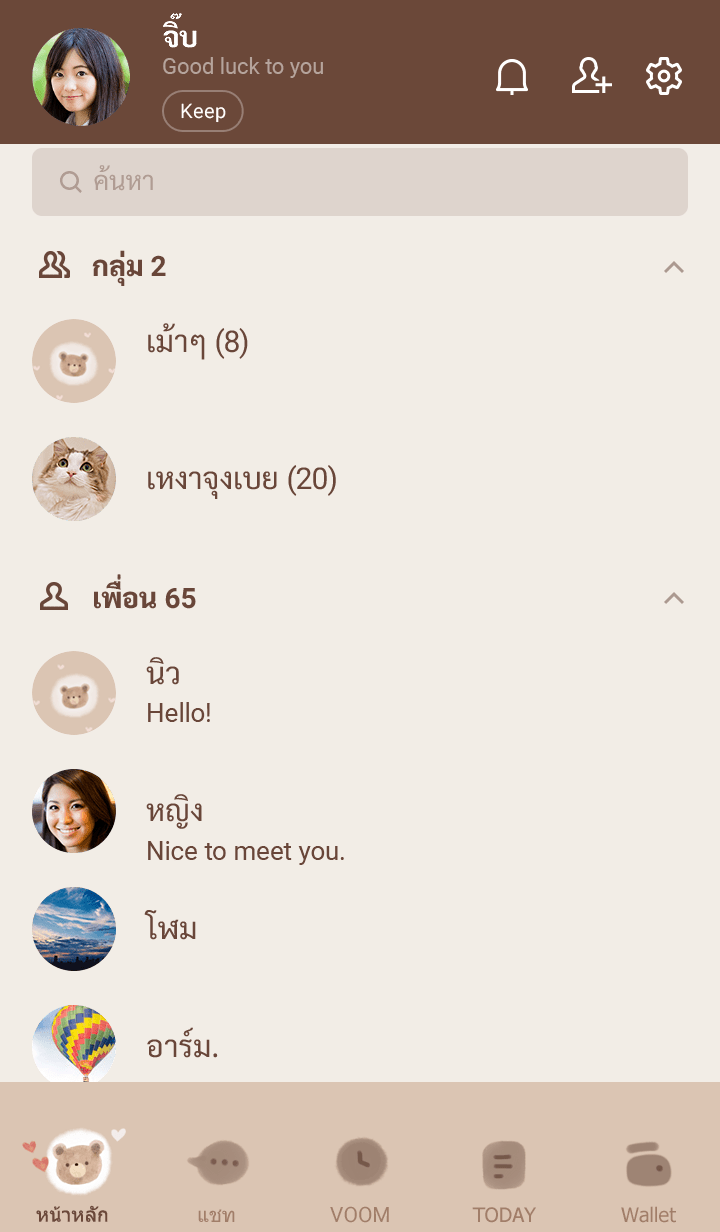720x1232 pixels.
Task: Open the notifications bell
Action: tap(512, 77)
